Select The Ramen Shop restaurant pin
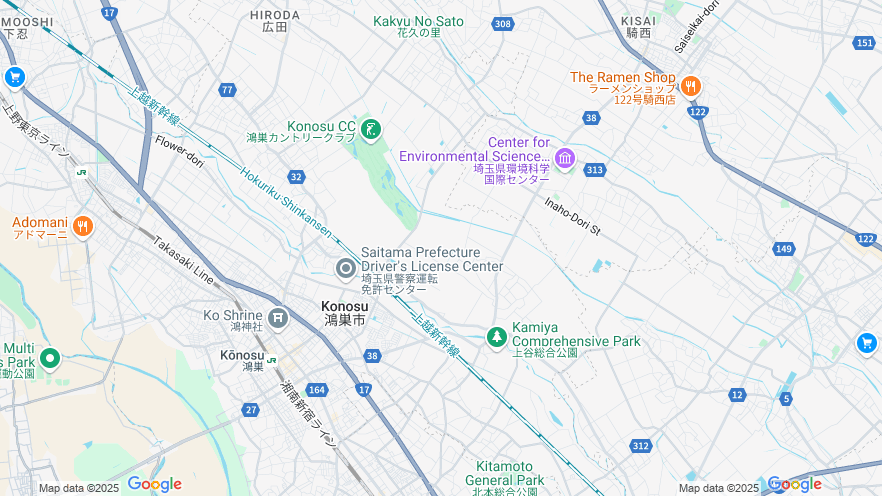 coord(691,84)
